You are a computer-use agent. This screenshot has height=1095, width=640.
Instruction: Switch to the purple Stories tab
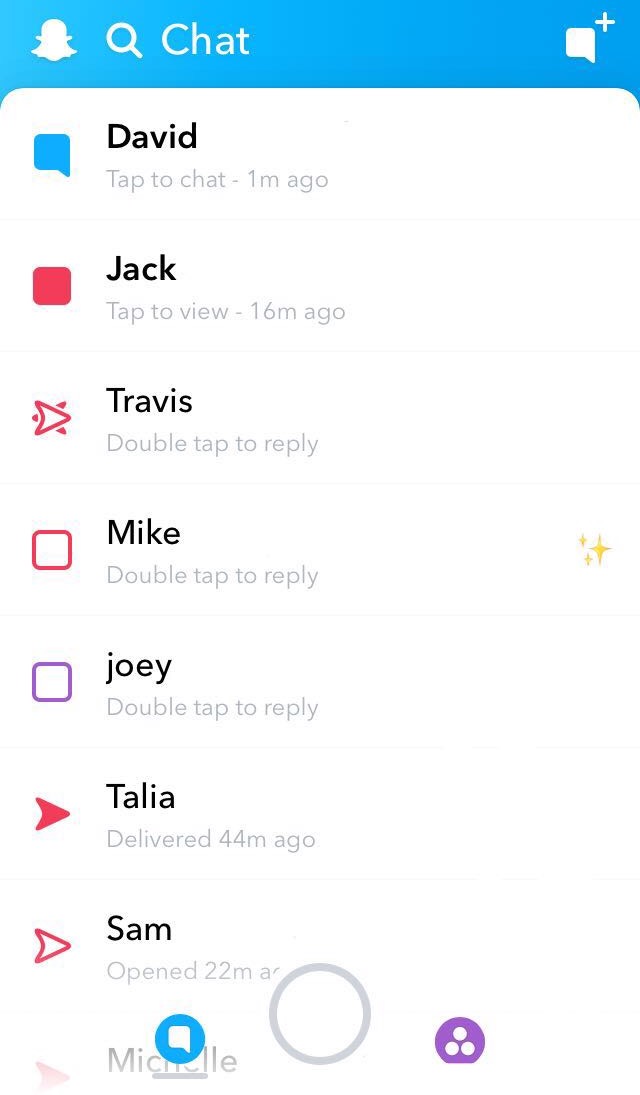460,1041
